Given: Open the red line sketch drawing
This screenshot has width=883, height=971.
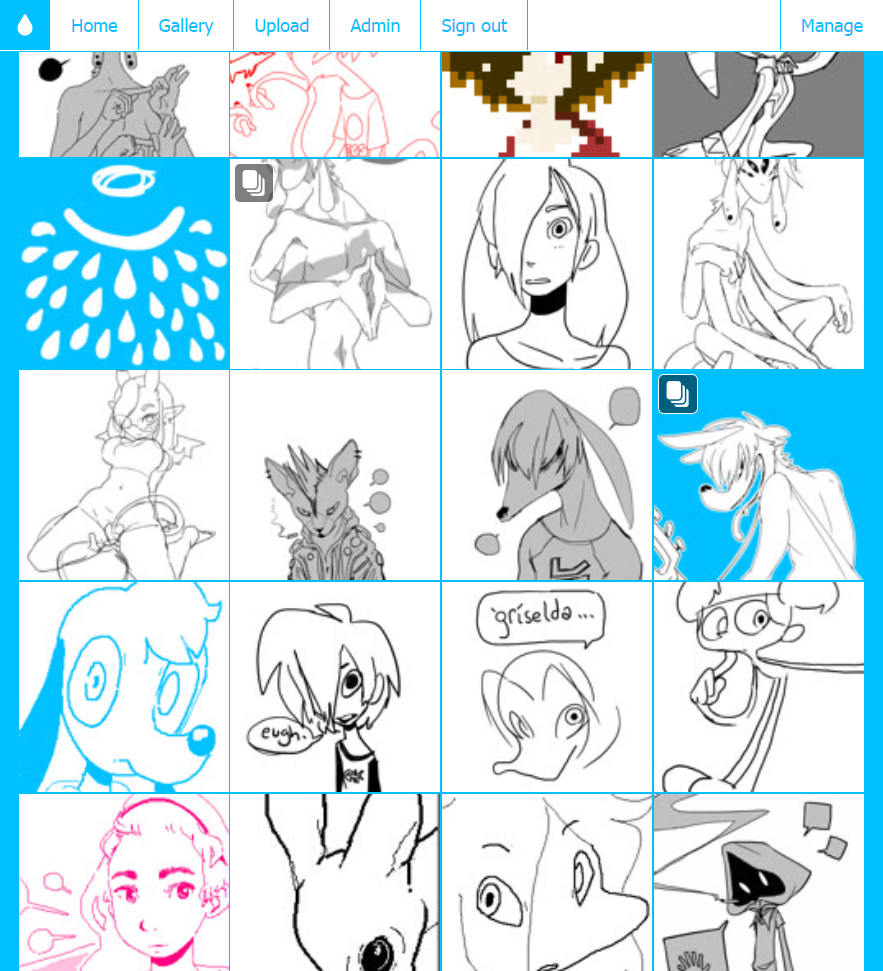Looking at the screenshot, I should 335,105.
